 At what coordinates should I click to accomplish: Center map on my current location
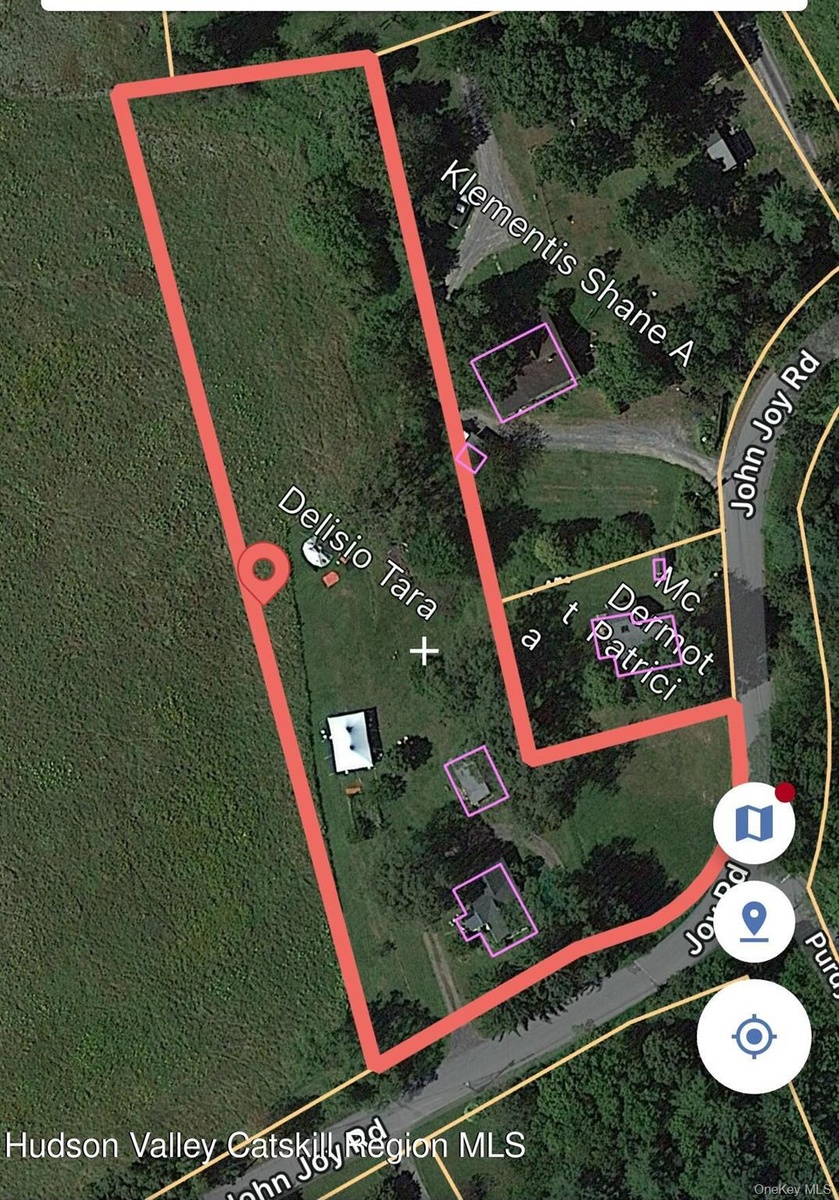tap(754, 1036)
